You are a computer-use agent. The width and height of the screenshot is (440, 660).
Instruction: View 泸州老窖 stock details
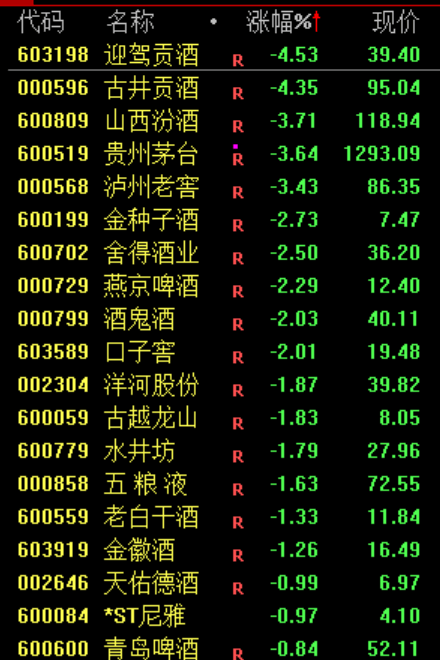tap(220, 187)
